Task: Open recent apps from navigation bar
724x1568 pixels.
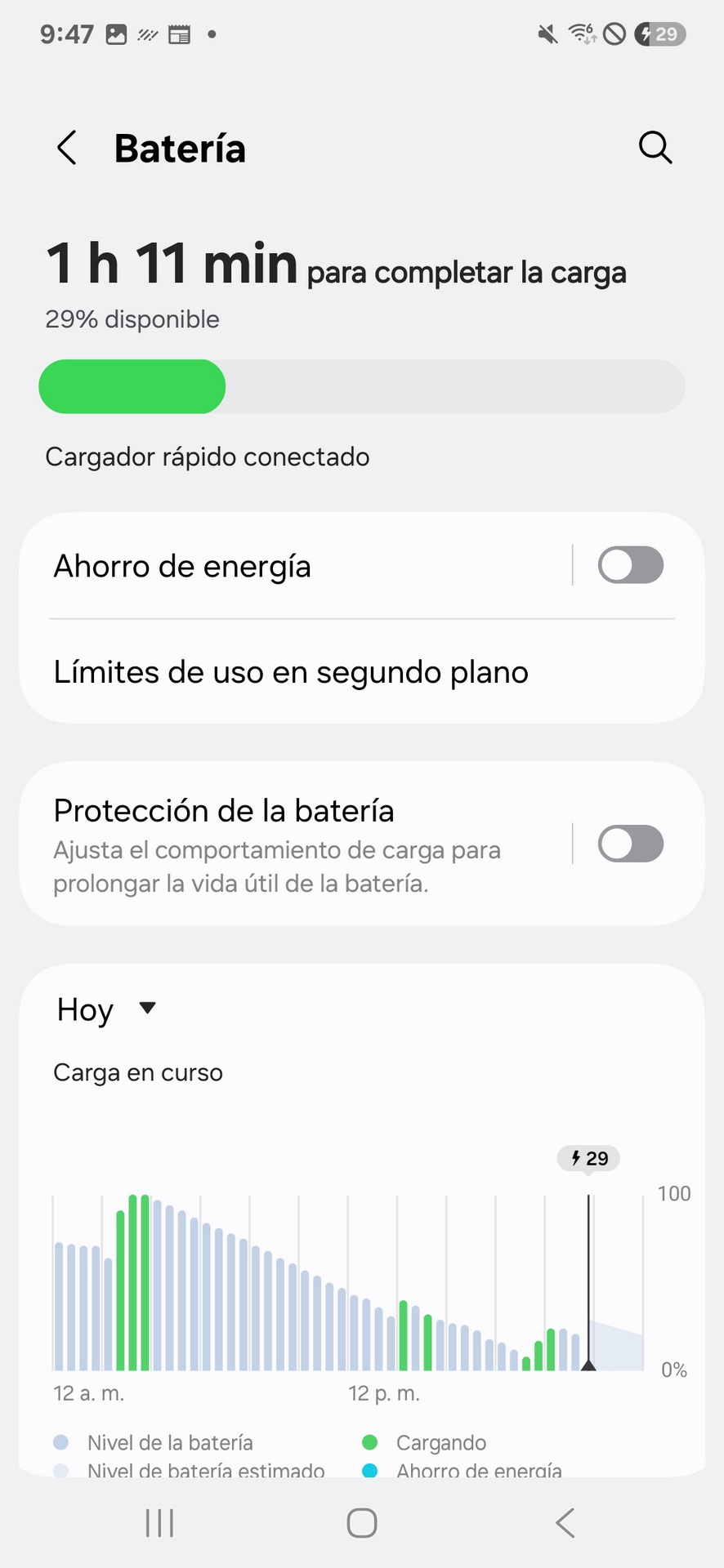Action: pos(159,1523)
